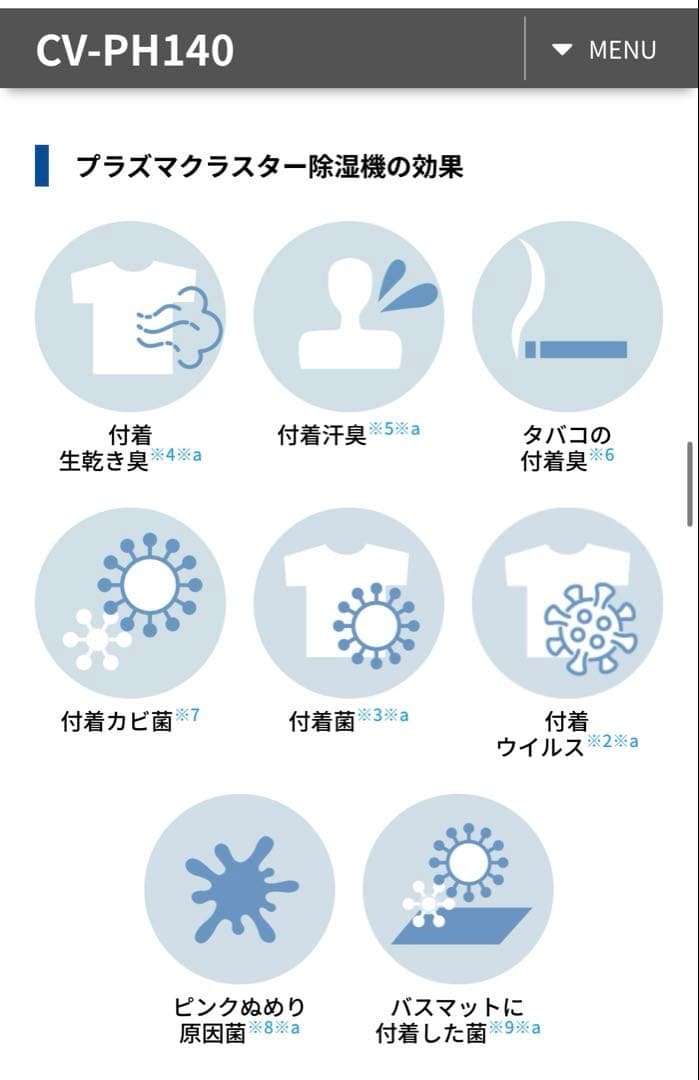Expand the MENU dropdown
Viewport: 699px width, 1080px height.
[606, 49]
